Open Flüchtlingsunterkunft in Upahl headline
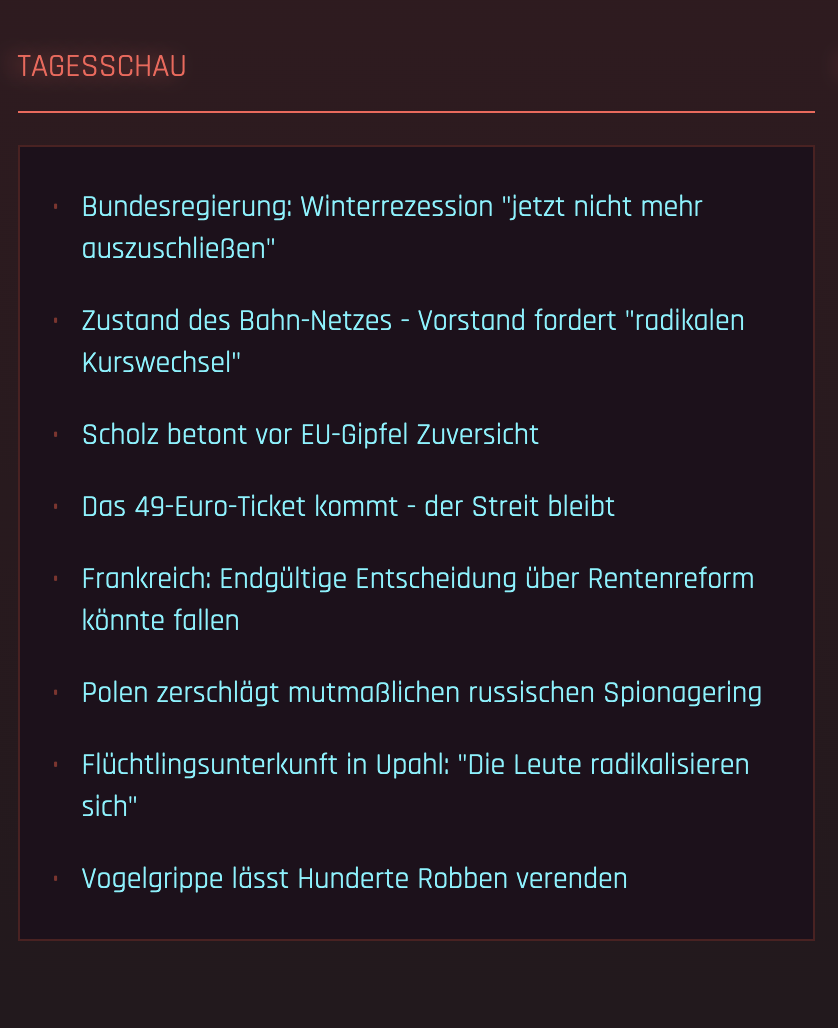838x1028 pixels. click(x=415, y=765)
